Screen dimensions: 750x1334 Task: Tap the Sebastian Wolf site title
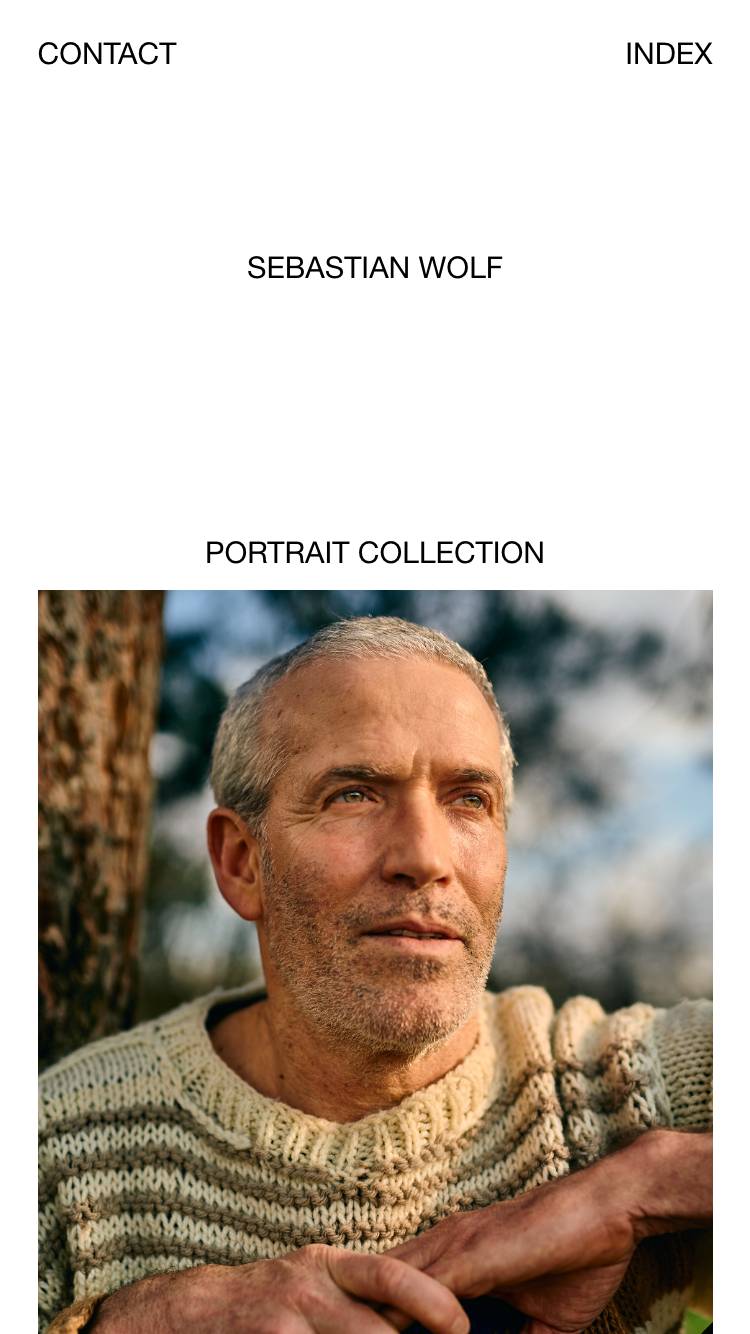pos(374,268)
